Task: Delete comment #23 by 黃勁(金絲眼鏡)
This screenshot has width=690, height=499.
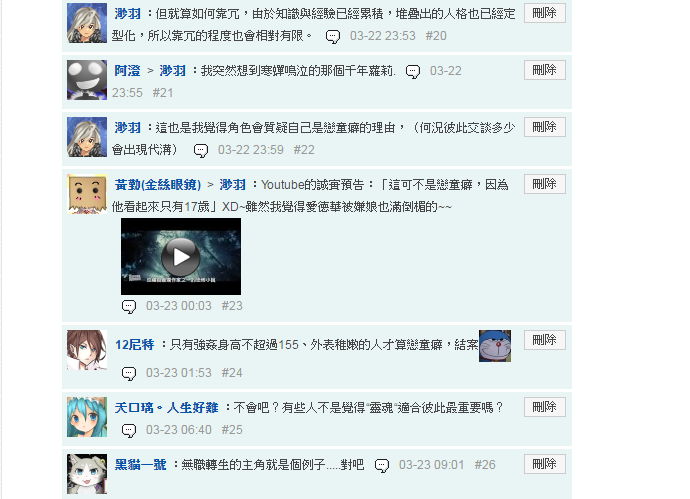Action: [544, 184]
